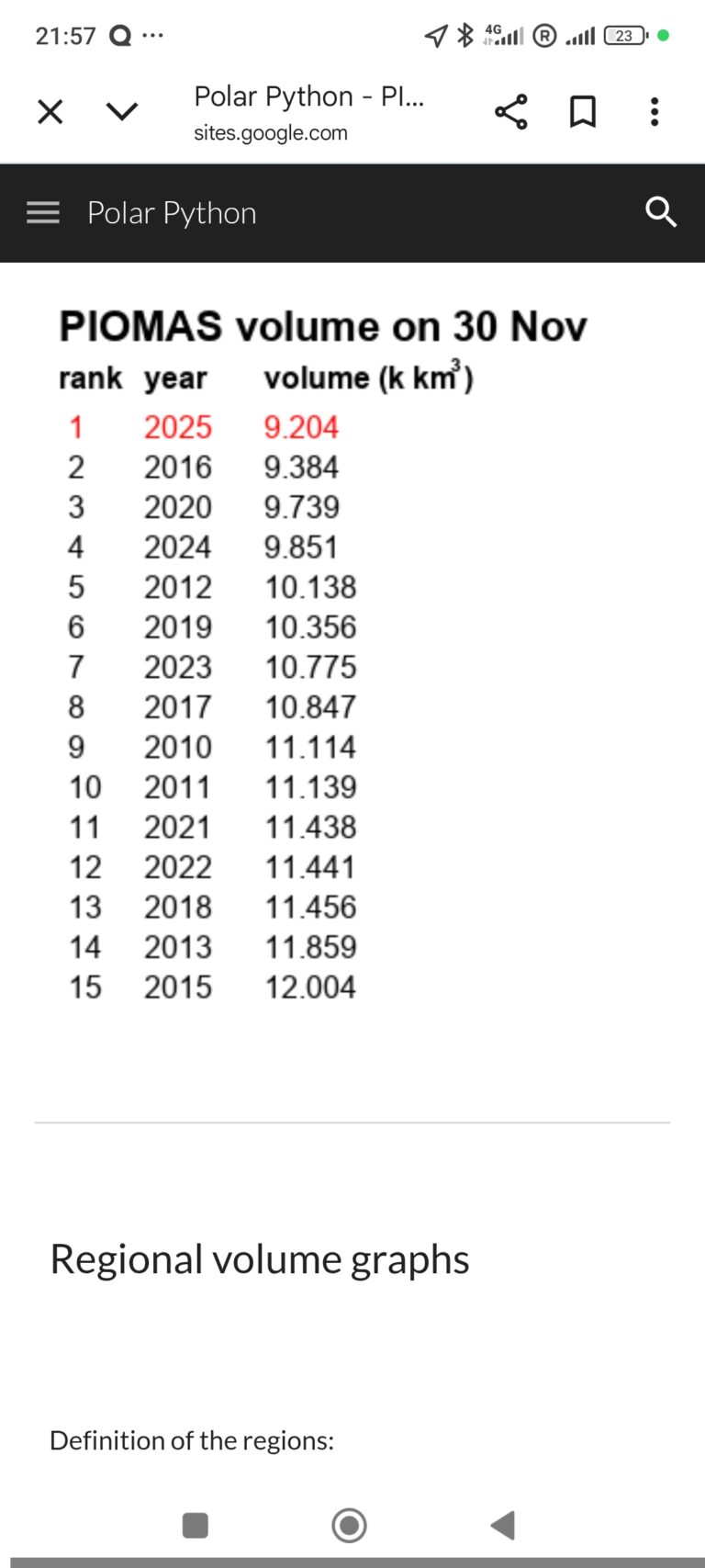This screenshot has width=705, height=1568.
Task: Open the browser overflow menu
Action: [x=655, y=112]
